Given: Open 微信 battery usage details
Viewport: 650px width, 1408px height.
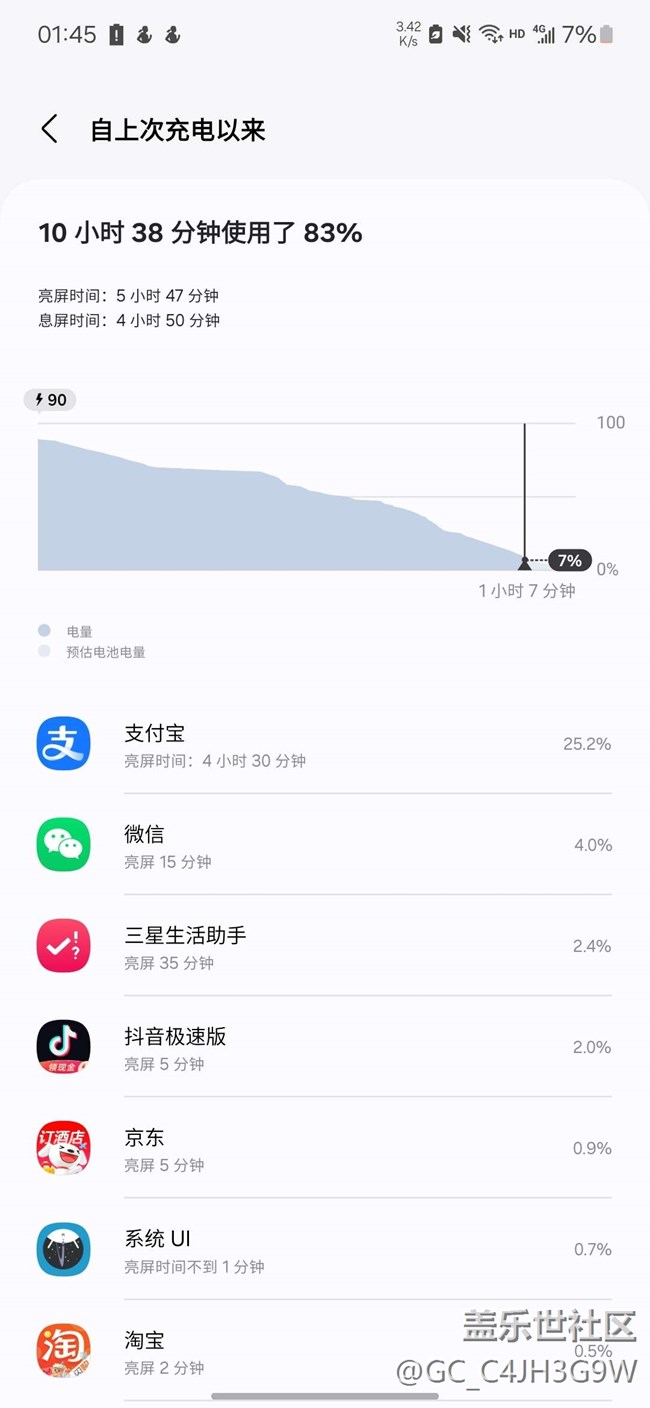Looking at the screenshot, I should coord(324,845).
